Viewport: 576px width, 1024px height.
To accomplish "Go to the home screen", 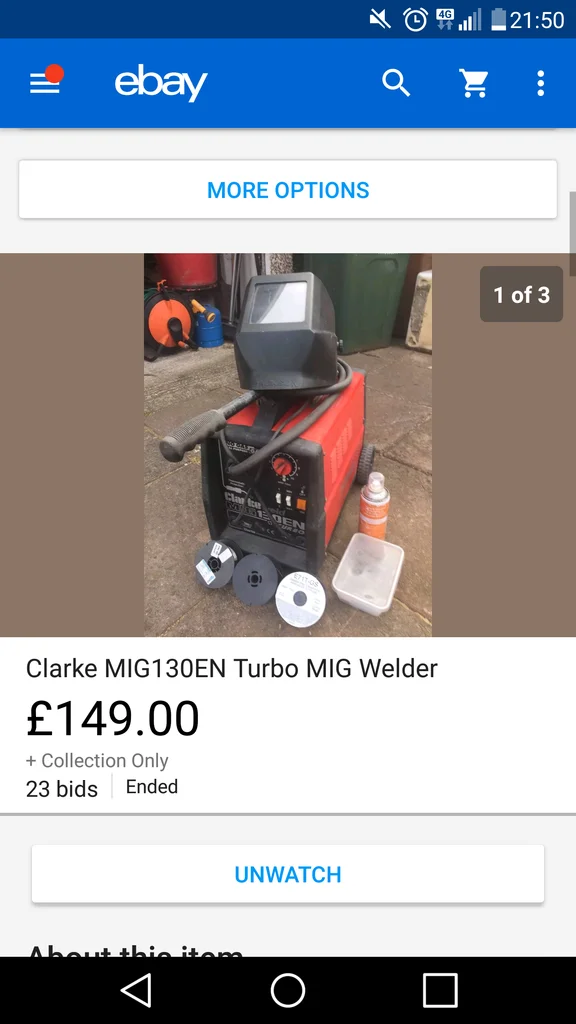I will [x=288, y=990].
